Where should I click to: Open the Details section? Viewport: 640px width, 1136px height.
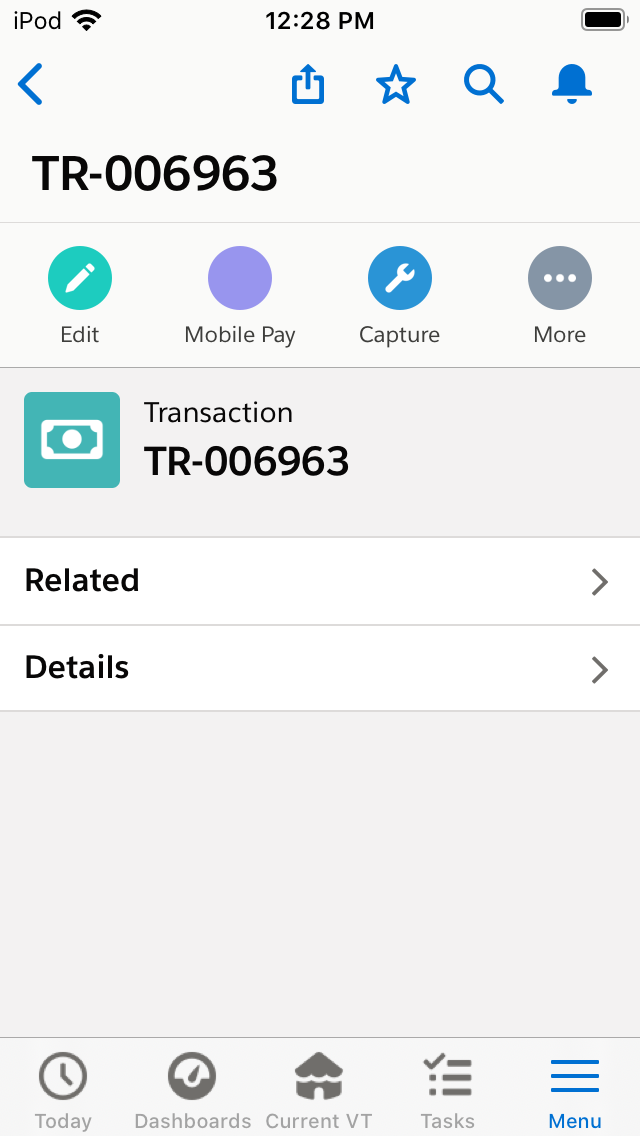click(x=320, y=668)
